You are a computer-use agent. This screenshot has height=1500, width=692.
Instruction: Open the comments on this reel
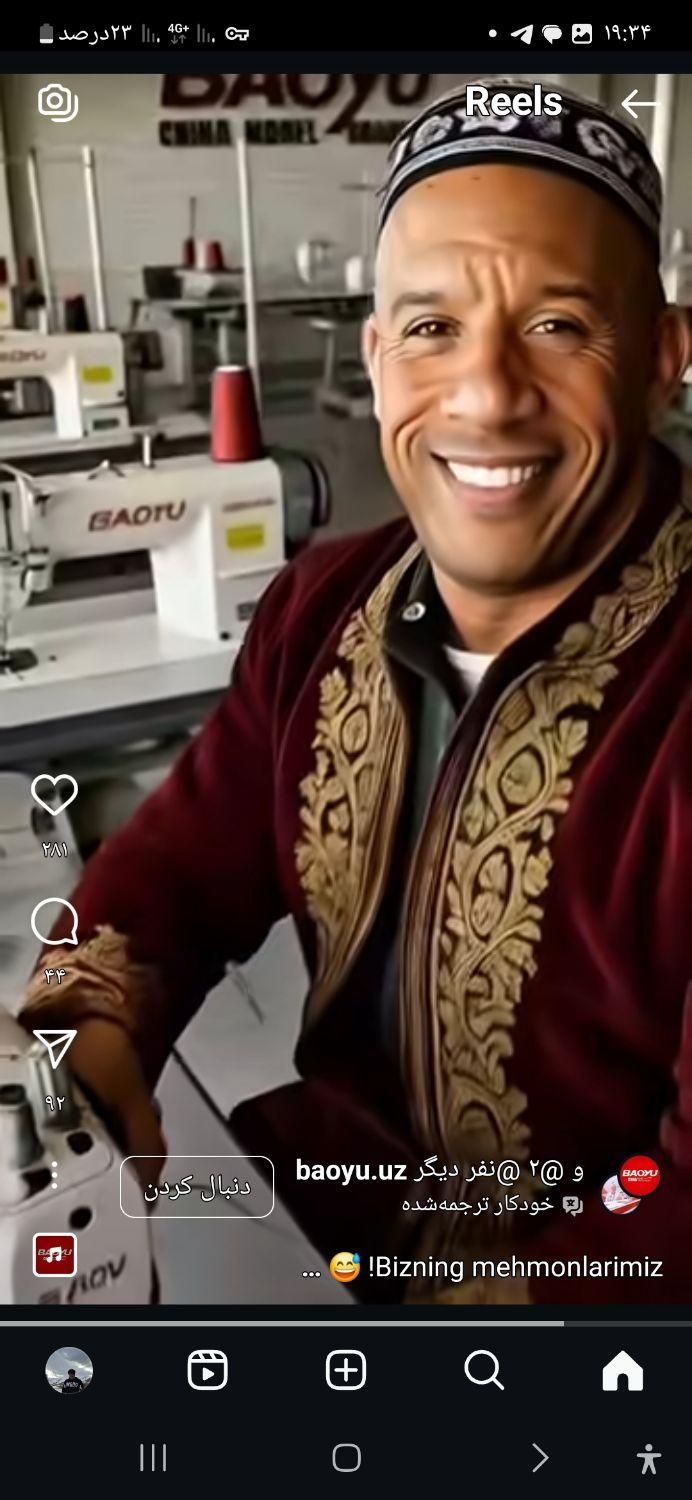[x=55, y=922]
